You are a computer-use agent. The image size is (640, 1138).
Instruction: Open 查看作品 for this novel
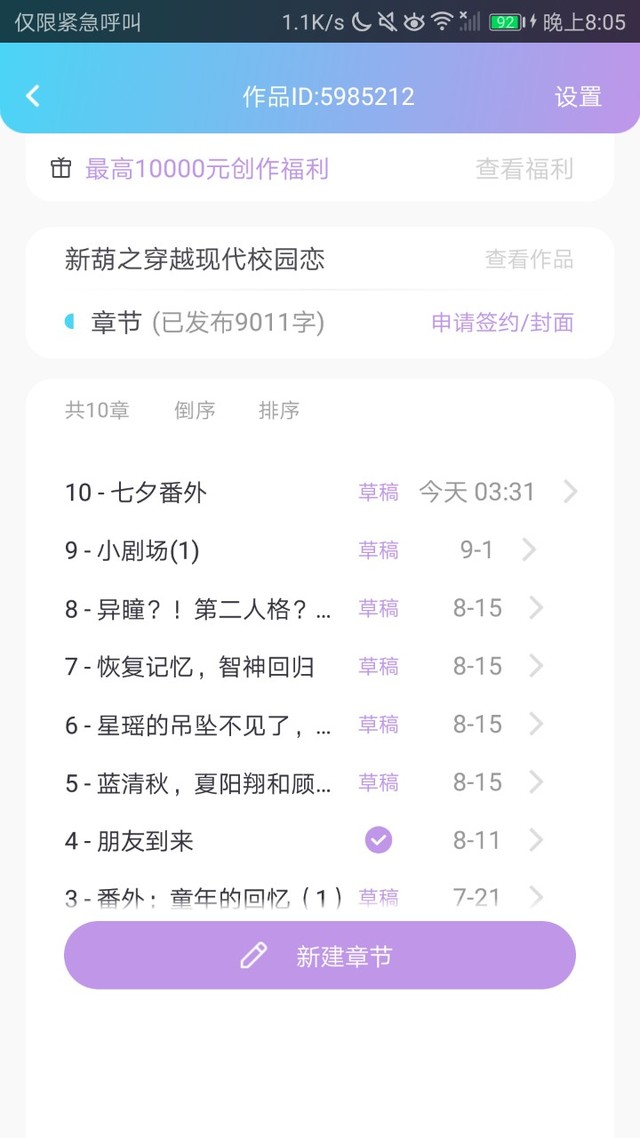[x=529, y=259]
